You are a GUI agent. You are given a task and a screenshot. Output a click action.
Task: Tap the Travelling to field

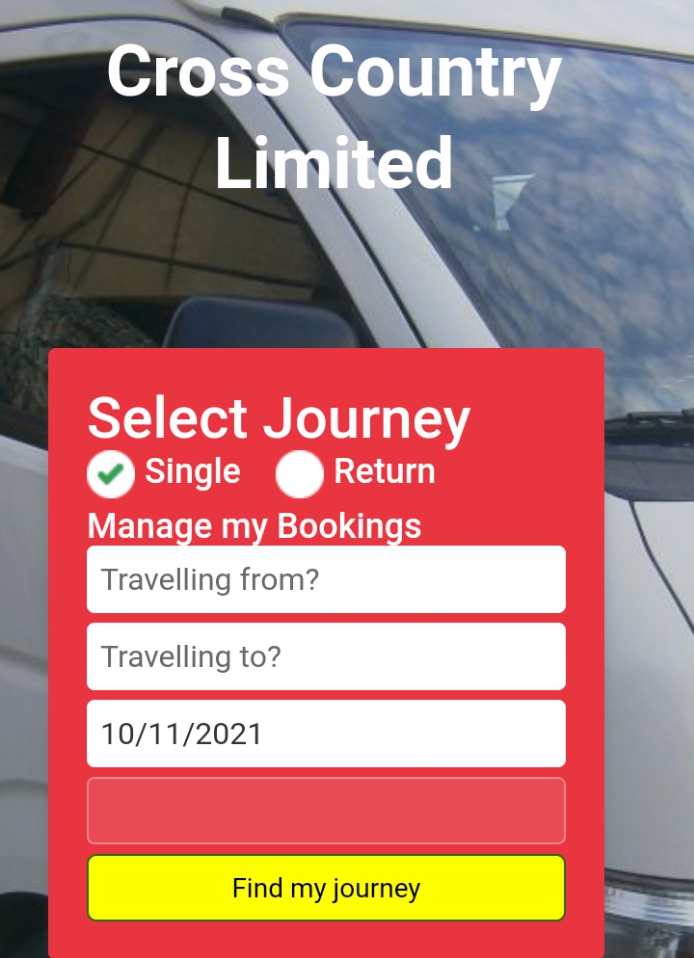pos(326,657)
